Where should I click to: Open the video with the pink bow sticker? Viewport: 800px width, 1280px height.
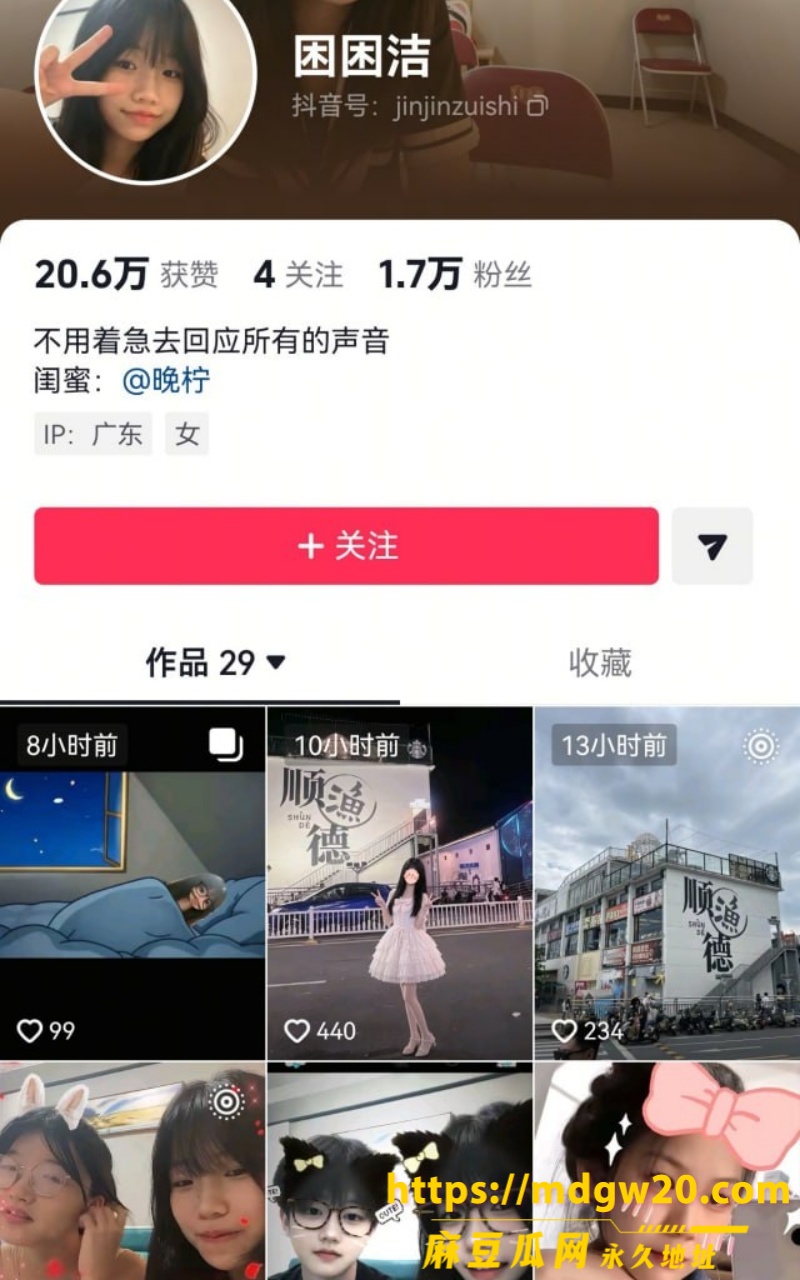coord(667,1171)
